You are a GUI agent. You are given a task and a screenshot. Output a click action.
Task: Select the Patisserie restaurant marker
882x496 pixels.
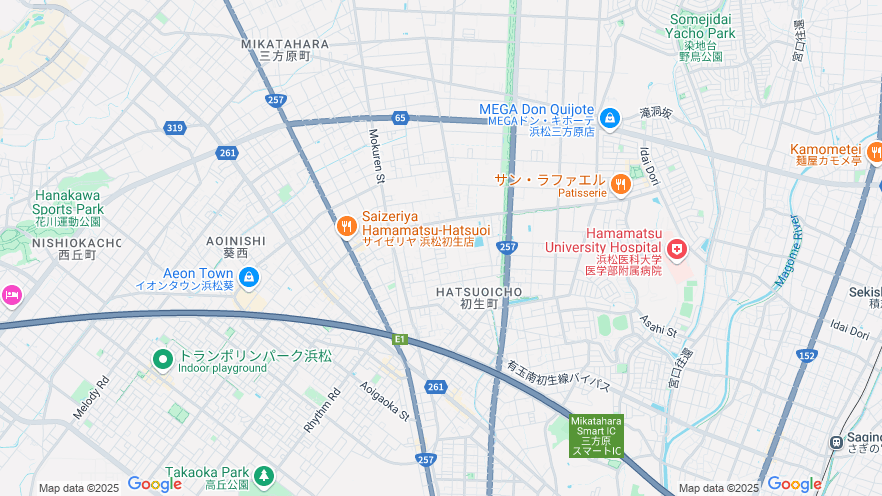click(x=621, y=183)
